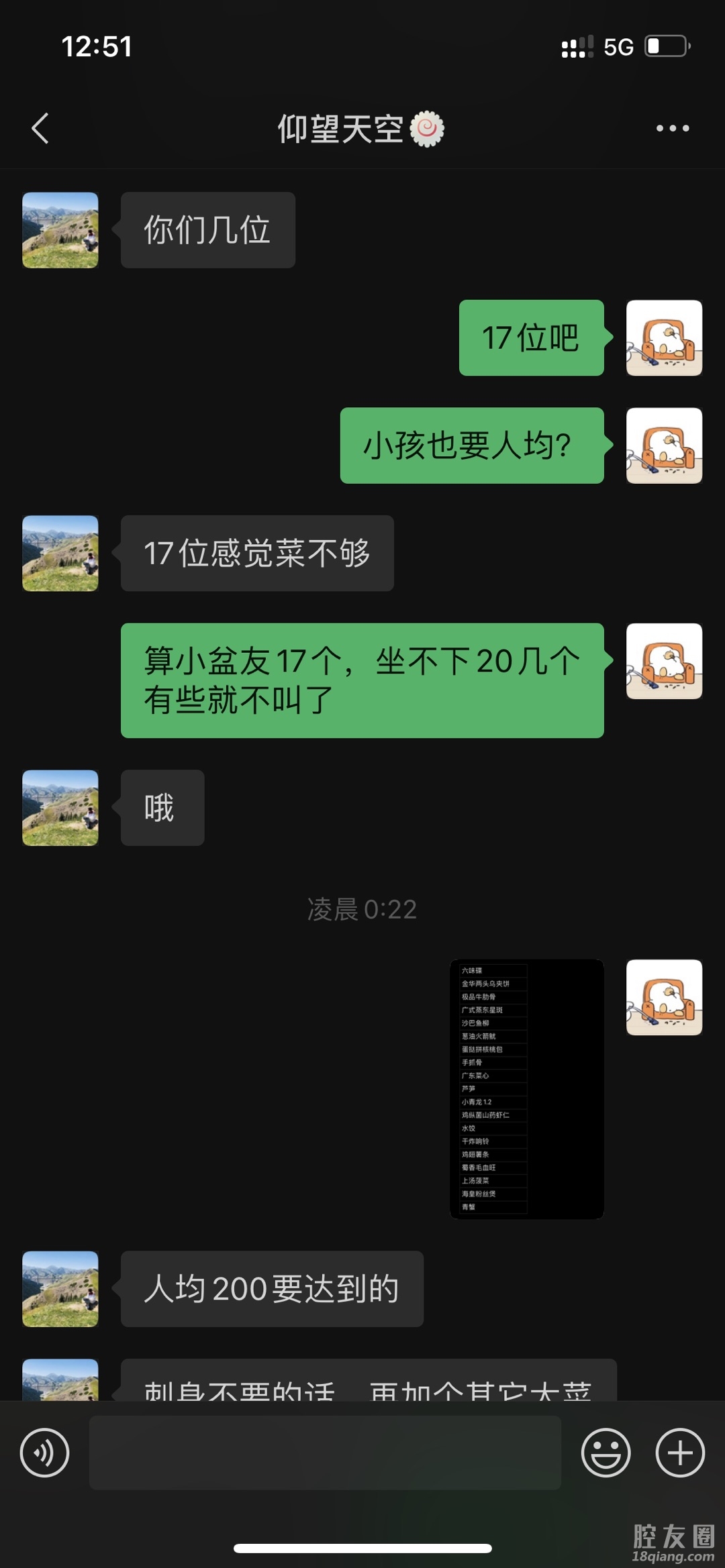Screen dimensions: 725x1568
Task: Open the chat info overflow menu
Action: coord(672,128)
